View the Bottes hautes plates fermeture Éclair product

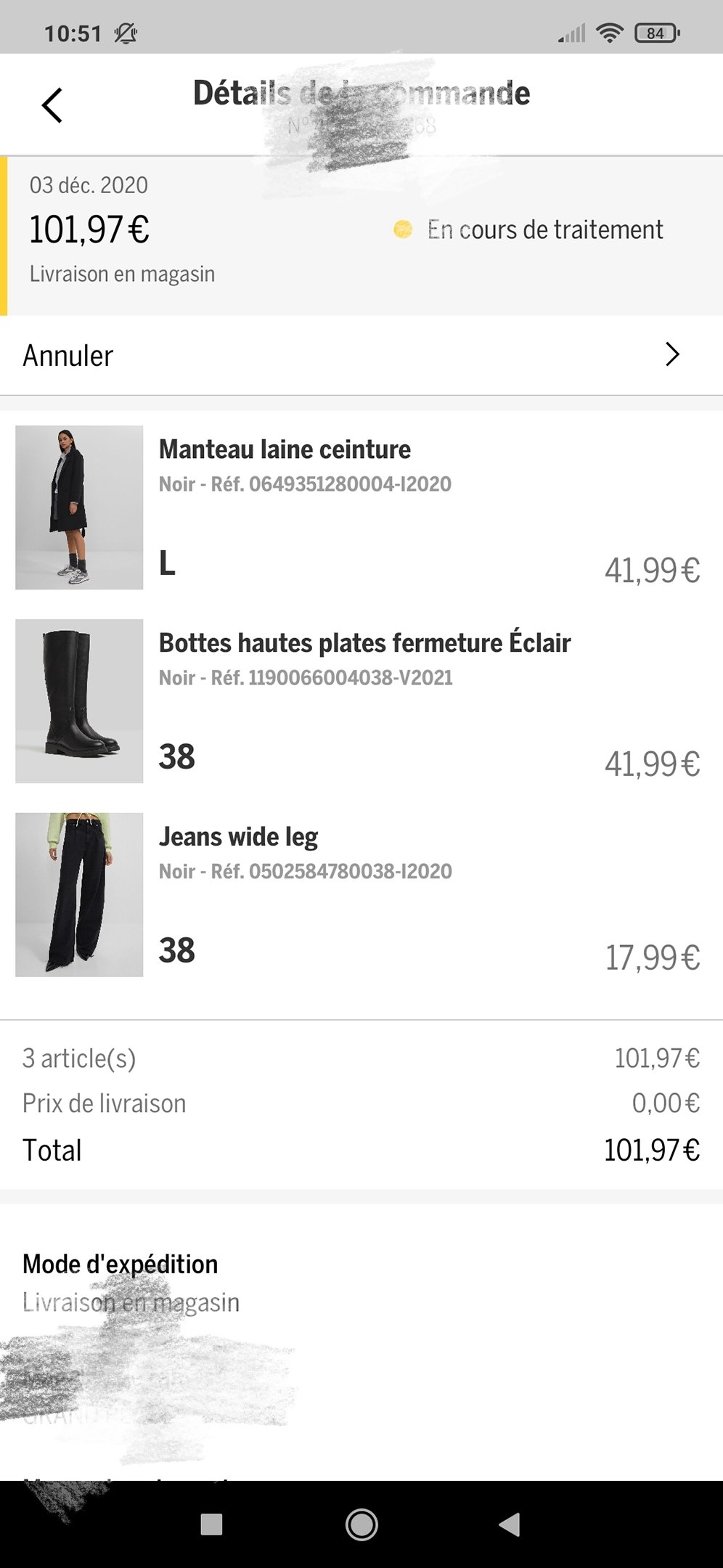[364, 644]
